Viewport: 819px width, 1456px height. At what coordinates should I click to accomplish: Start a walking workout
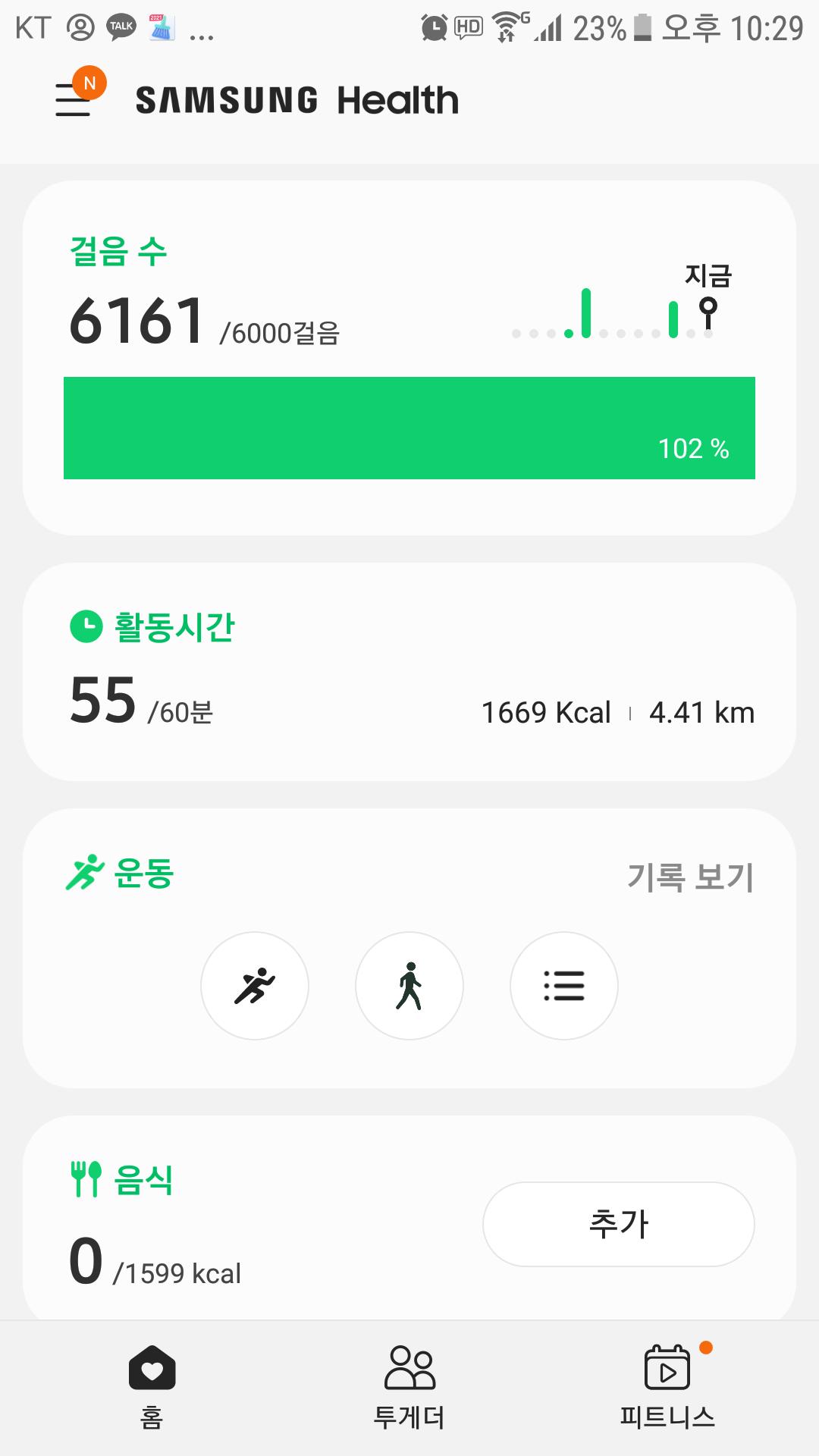pos(409,985)
